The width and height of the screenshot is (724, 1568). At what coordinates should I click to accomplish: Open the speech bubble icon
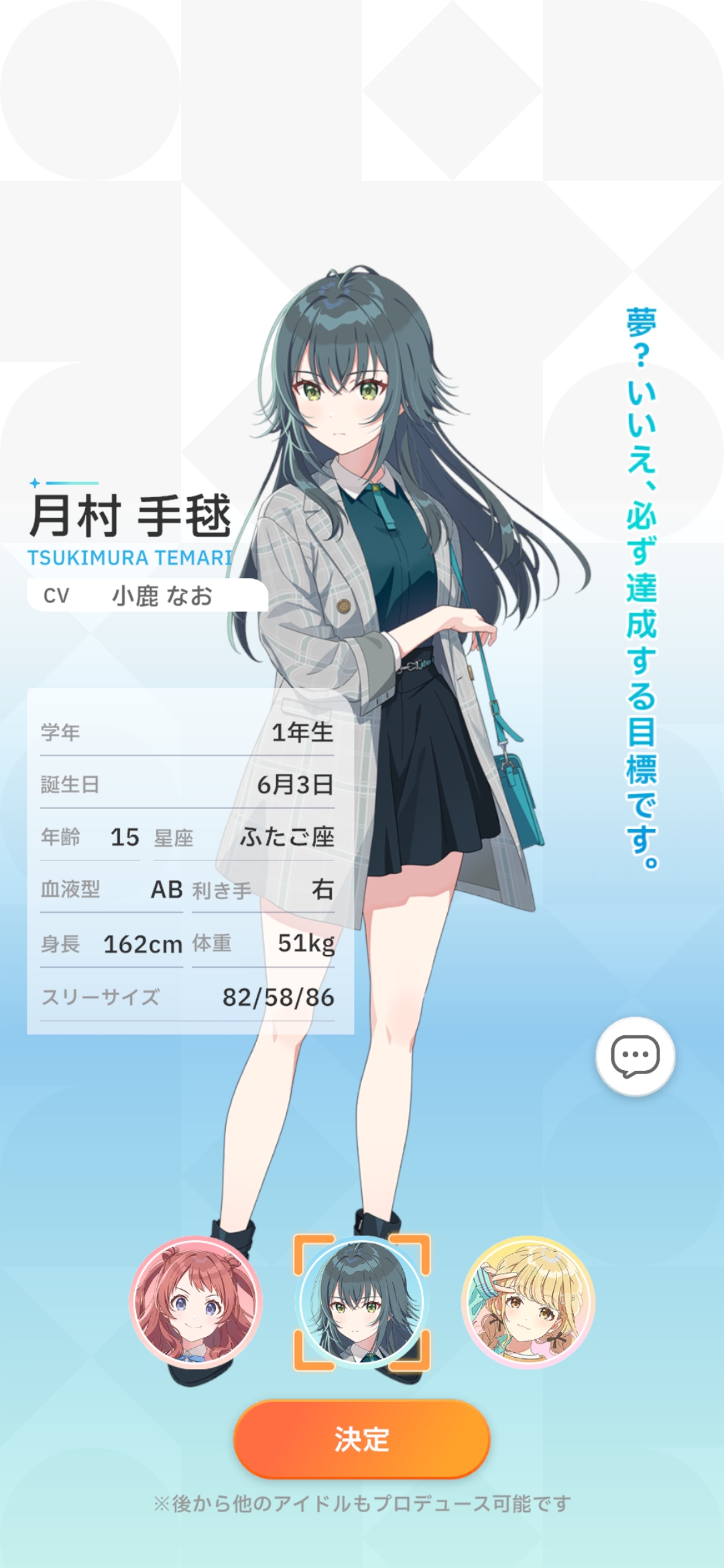(635, 1056)
